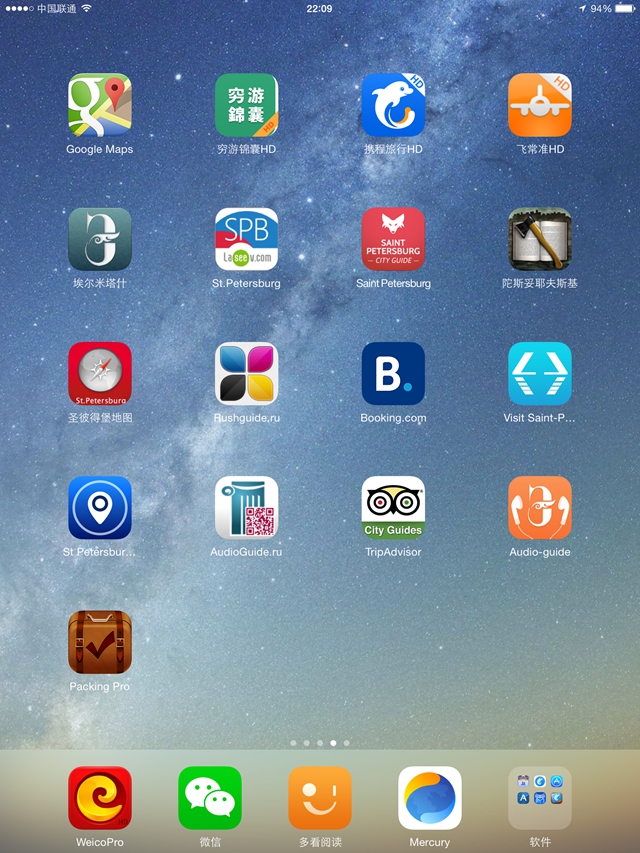Launch Rushguide.ru app
Image resolution: width=640 pixels, height=853 pixels.
coord(246,374)
